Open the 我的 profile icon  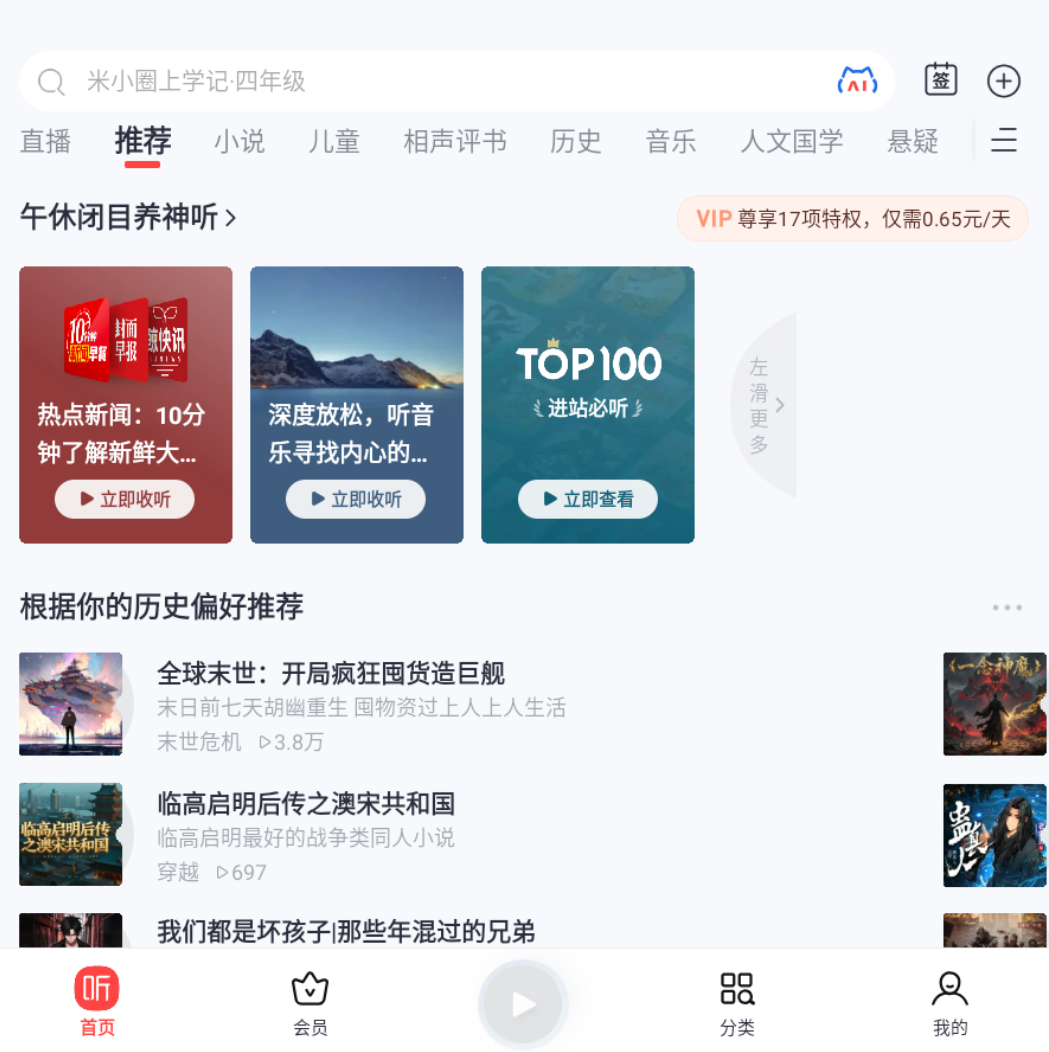[x=949, y=1000]
